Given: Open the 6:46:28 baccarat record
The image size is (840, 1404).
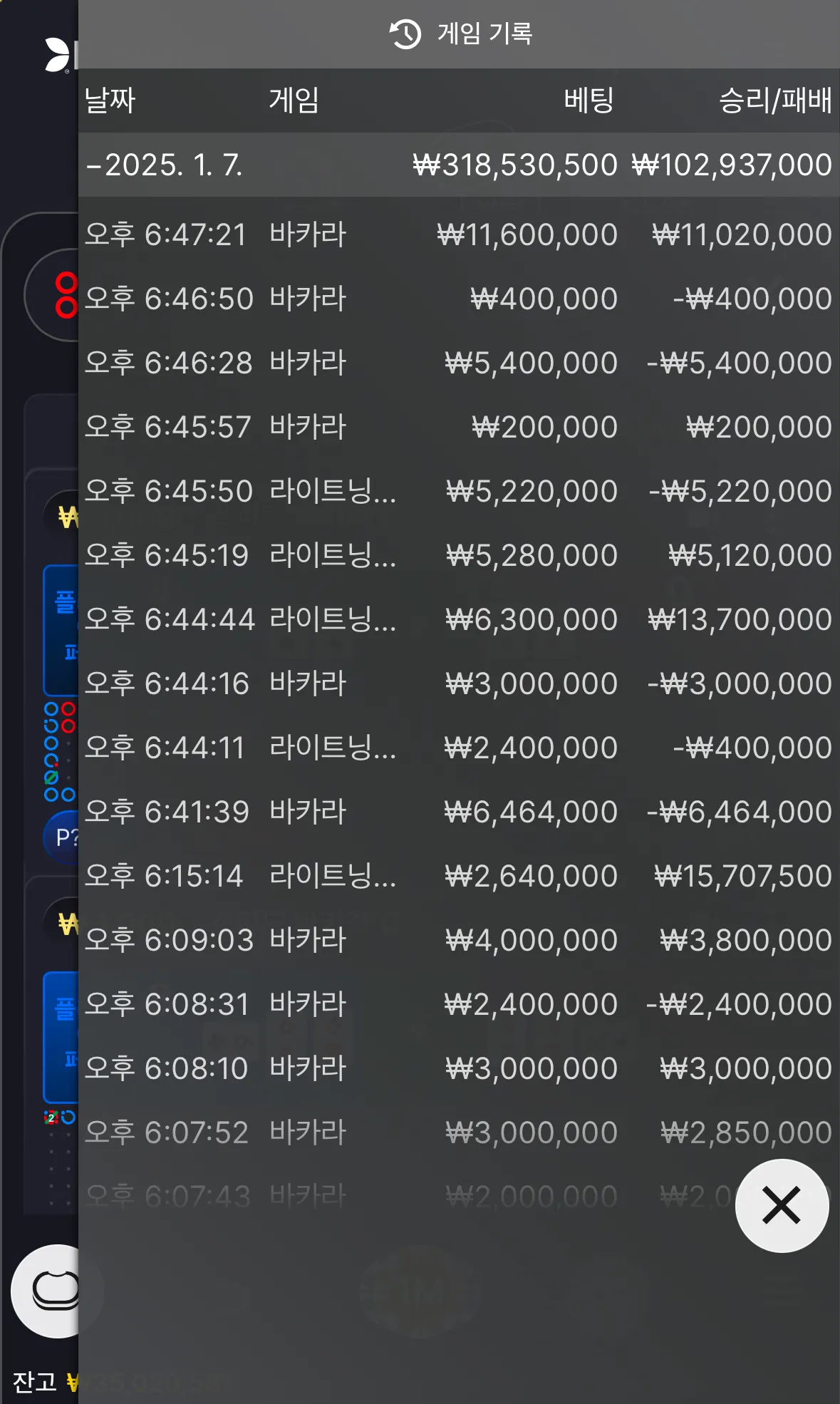Looking at the screenshot, I should click(x=459, y=363).
